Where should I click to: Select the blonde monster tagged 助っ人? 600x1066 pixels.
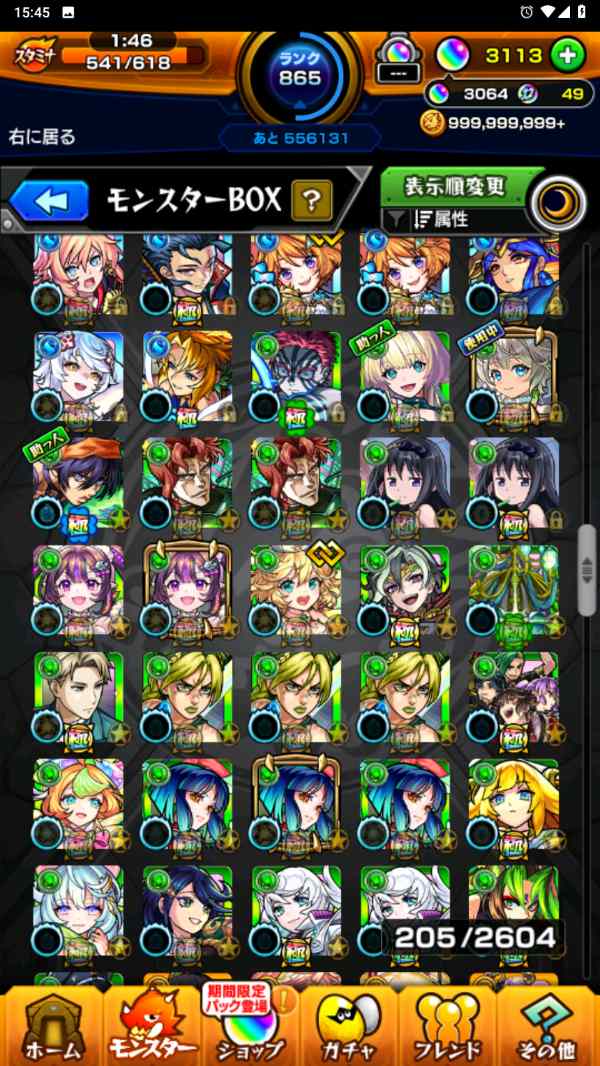pyautogui.click(x=404, y=377)
